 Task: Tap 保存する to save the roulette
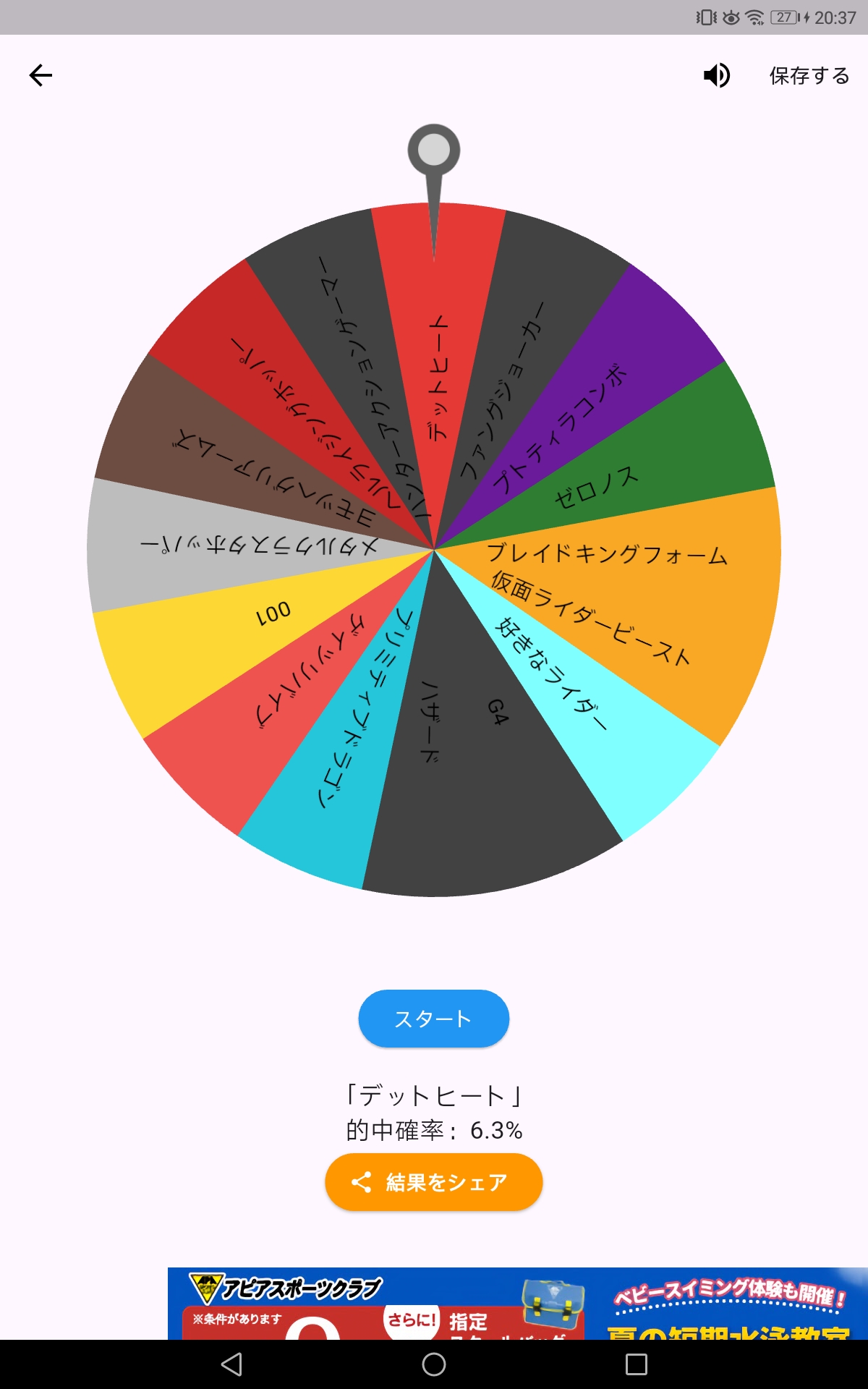point(809,75)
